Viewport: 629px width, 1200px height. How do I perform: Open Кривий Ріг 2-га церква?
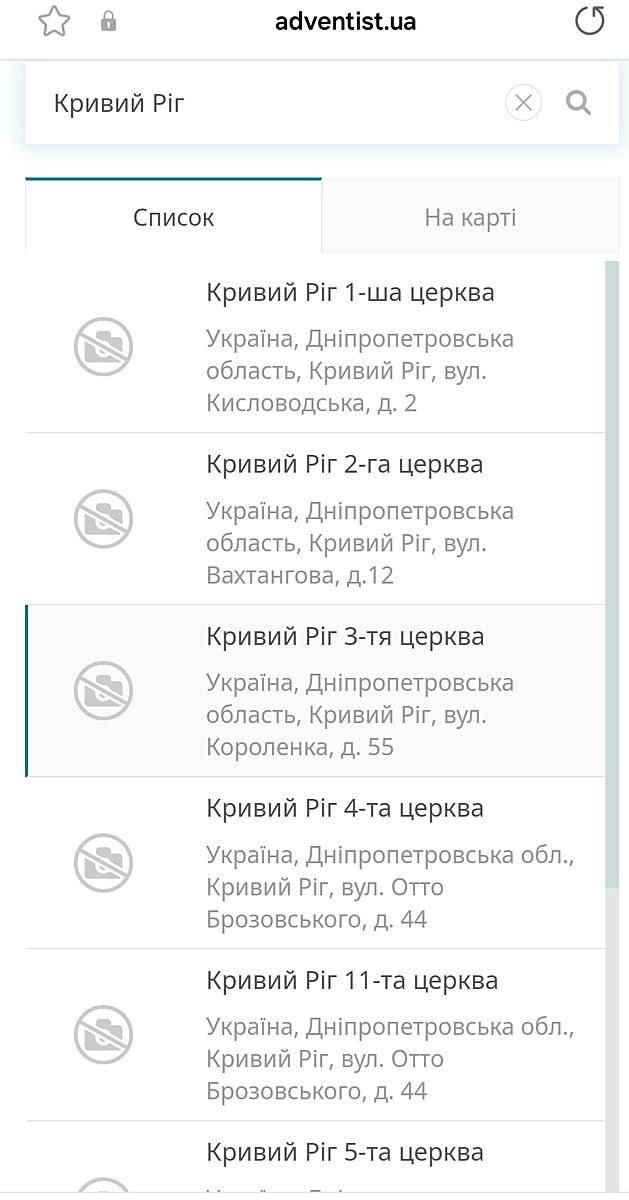pyautogui.click(x=344, y=465)
